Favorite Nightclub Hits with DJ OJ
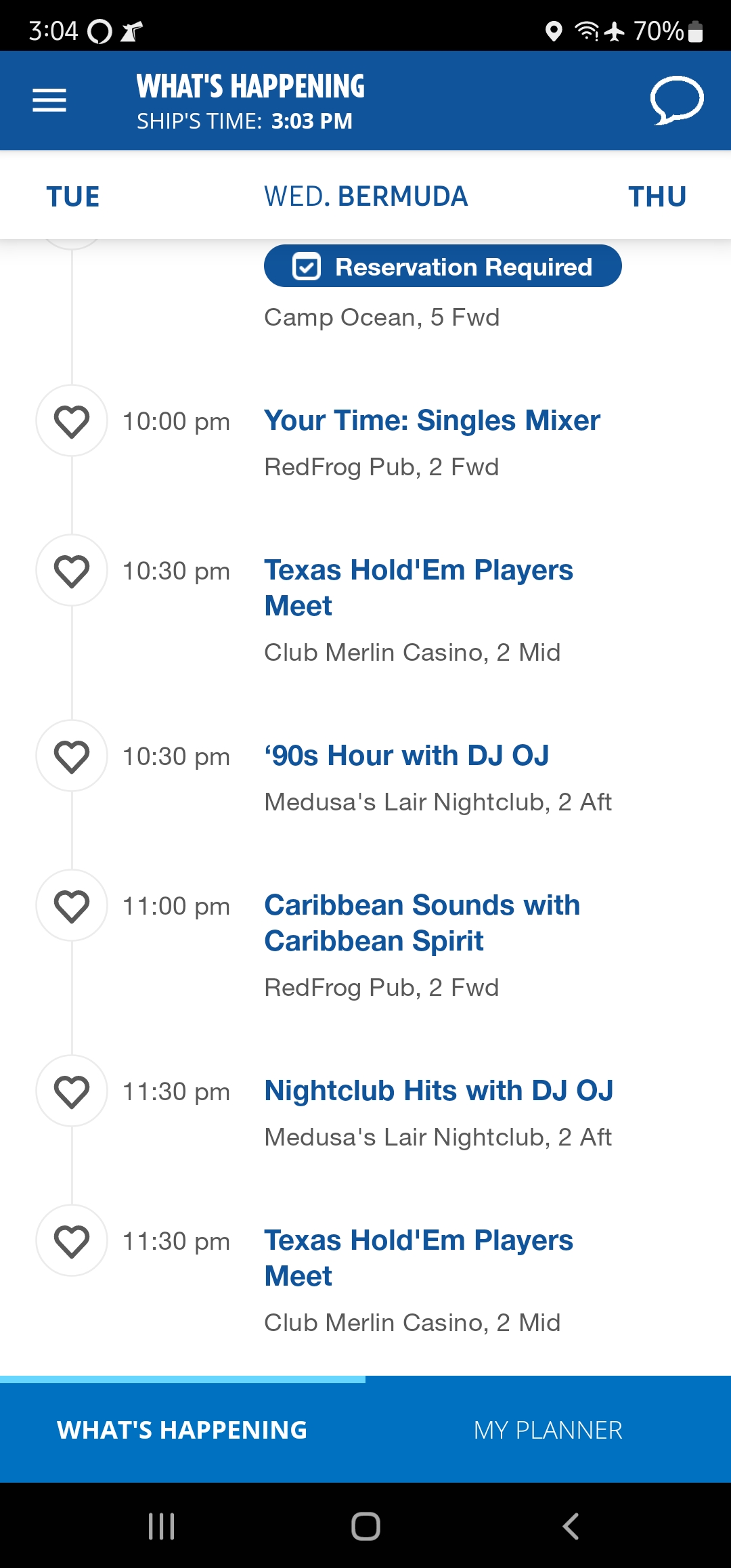The height and width of the screenshot is (1568, 731). [x=72, y=1091]
